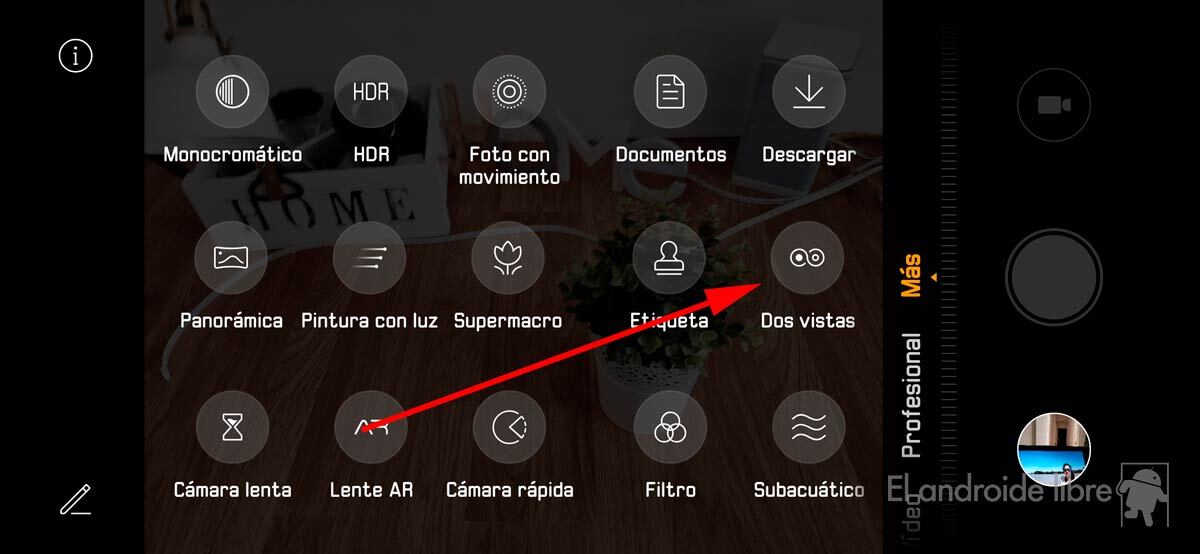1200x554 pixels.
Task: Switch to Panorámica mode
Action: tap(232, 259)
